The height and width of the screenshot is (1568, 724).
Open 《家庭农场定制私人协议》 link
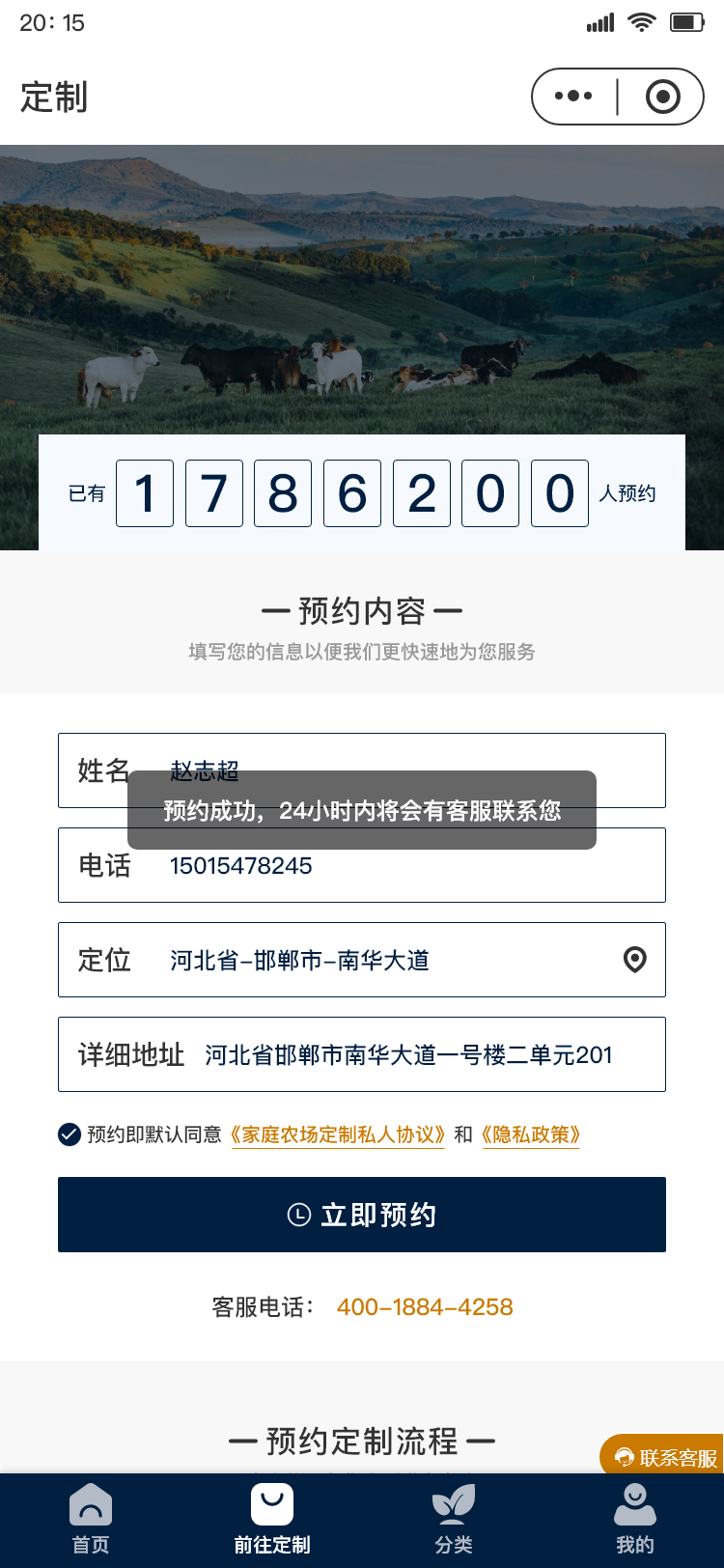click(338, 1134)
